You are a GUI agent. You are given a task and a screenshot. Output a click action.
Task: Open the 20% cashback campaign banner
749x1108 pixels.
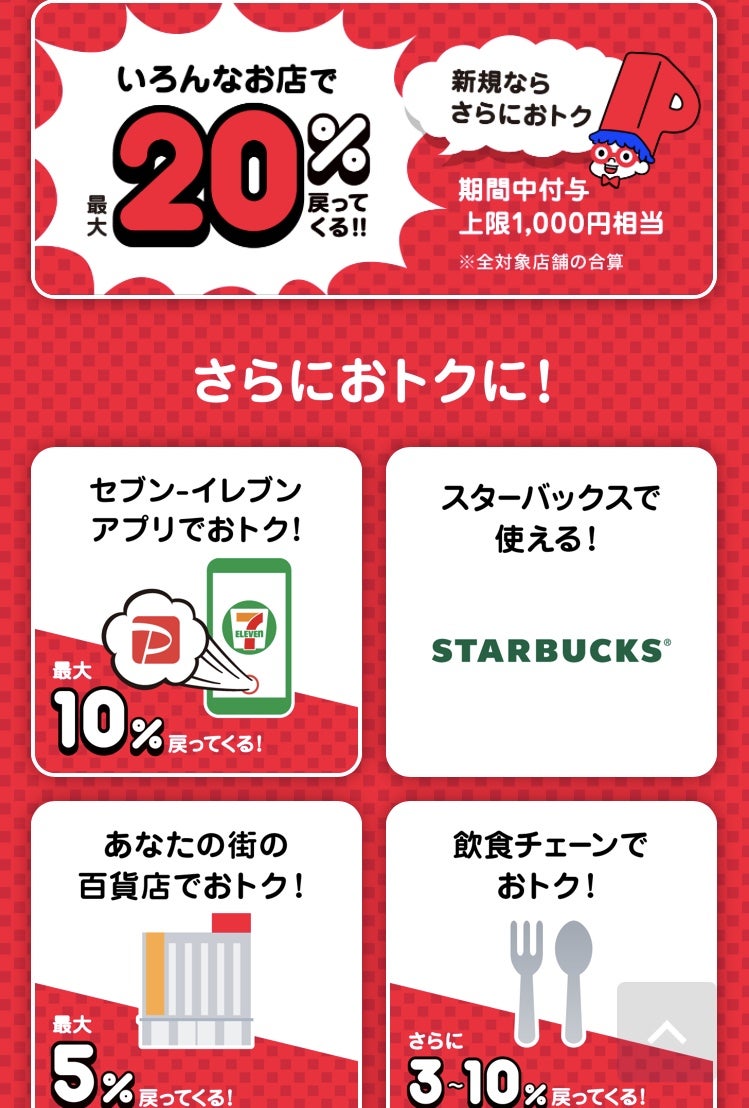pos(374,150)
